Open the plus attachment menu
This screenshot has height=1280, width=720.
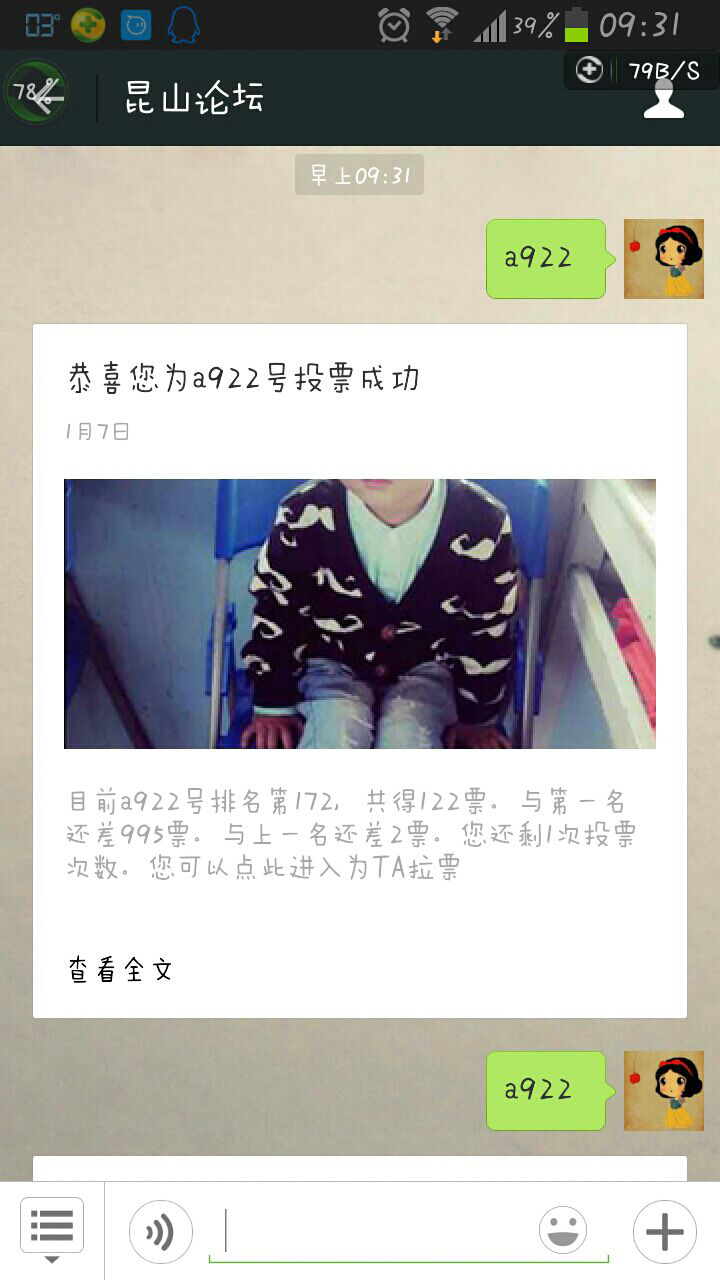click(665, 1231)
